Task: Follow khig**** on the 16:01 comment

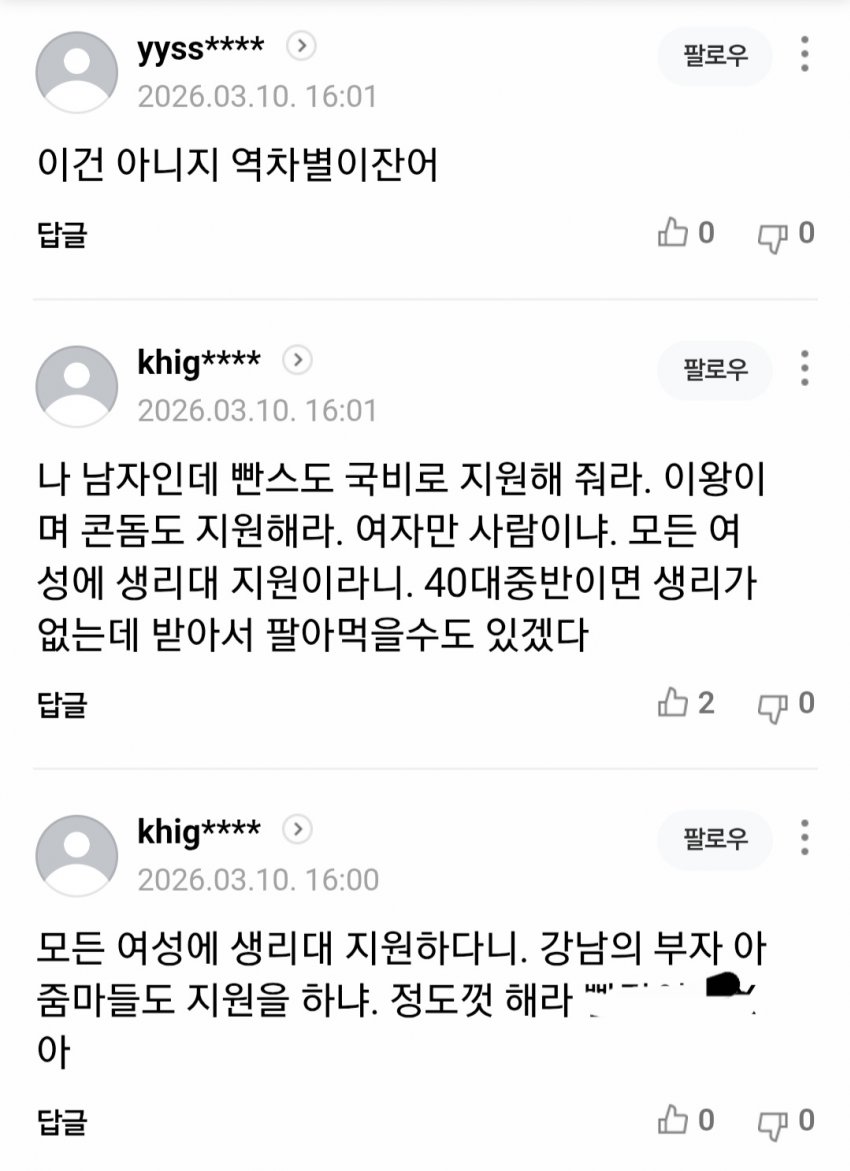Action: pos(715,370)
